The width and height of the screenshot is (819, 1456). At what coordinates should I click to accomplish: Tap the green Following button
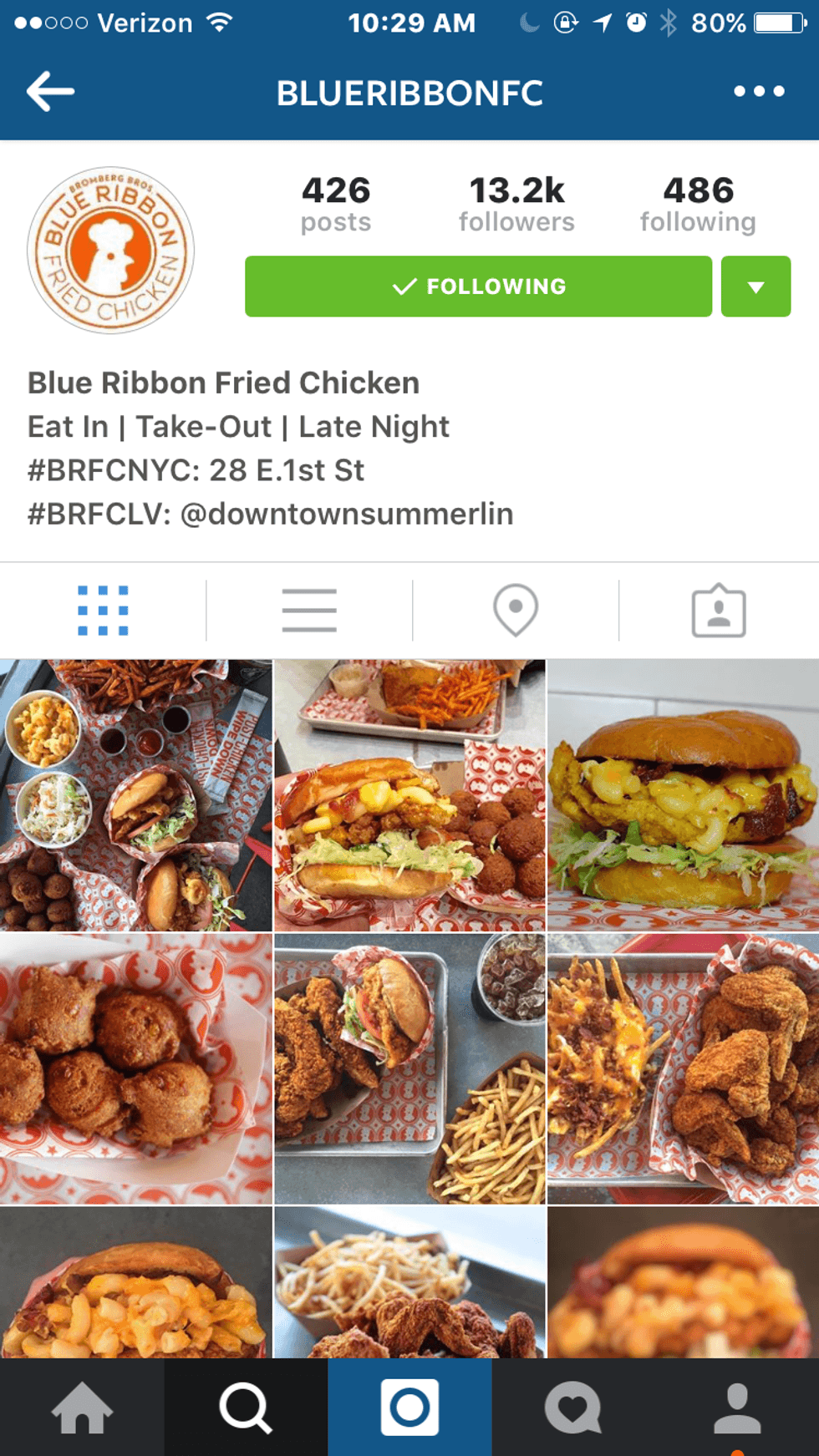tap(478, 287)
